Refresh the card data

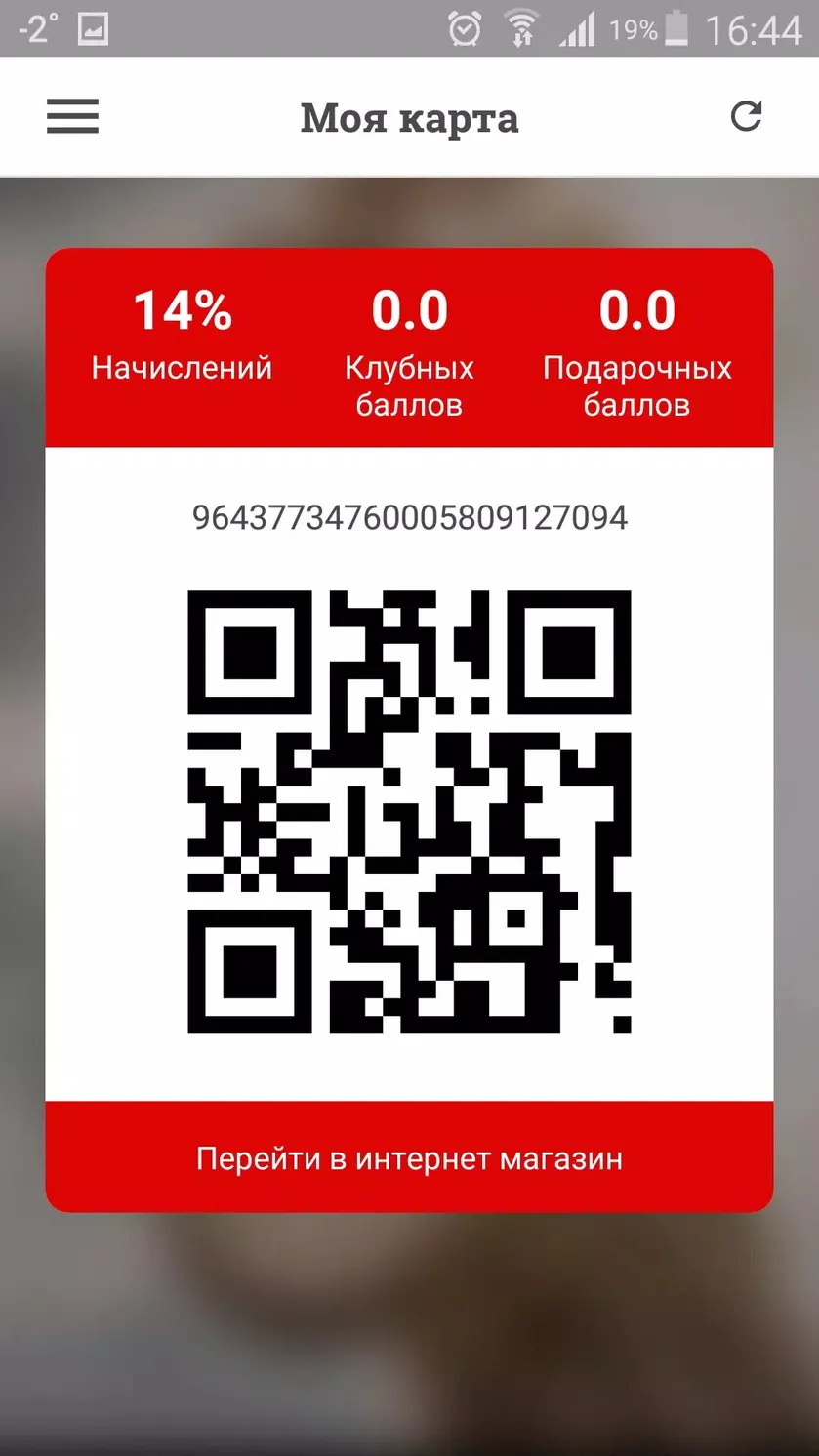coord(747,116)
